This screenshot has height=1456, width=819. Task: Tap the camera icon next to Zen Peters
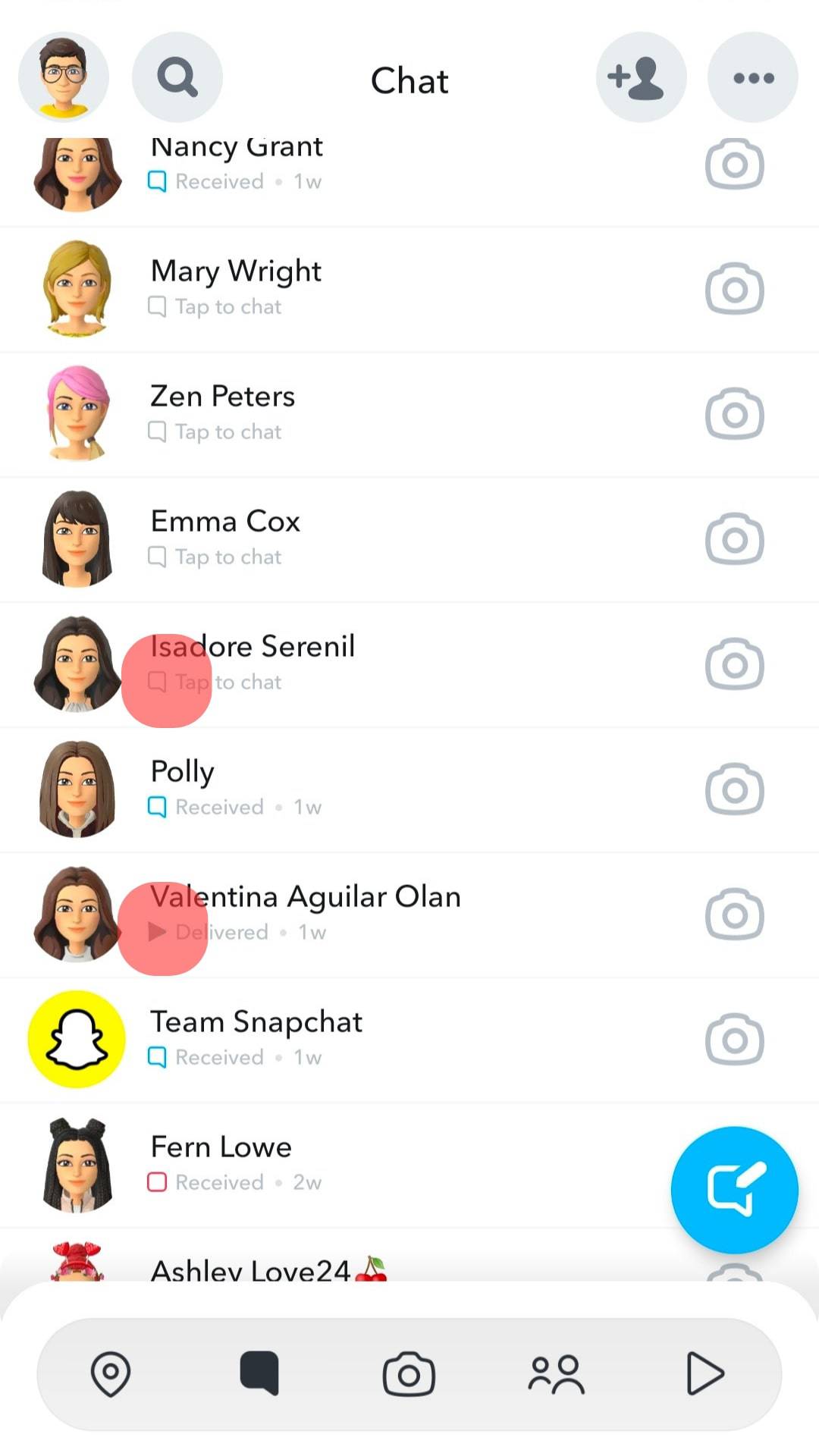click(734, 414)
